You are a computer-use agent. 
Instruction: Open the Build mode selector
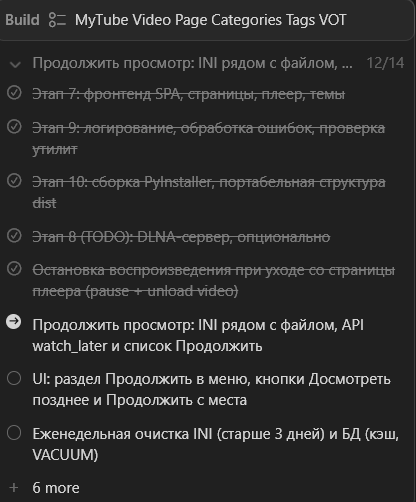(22, 20)
